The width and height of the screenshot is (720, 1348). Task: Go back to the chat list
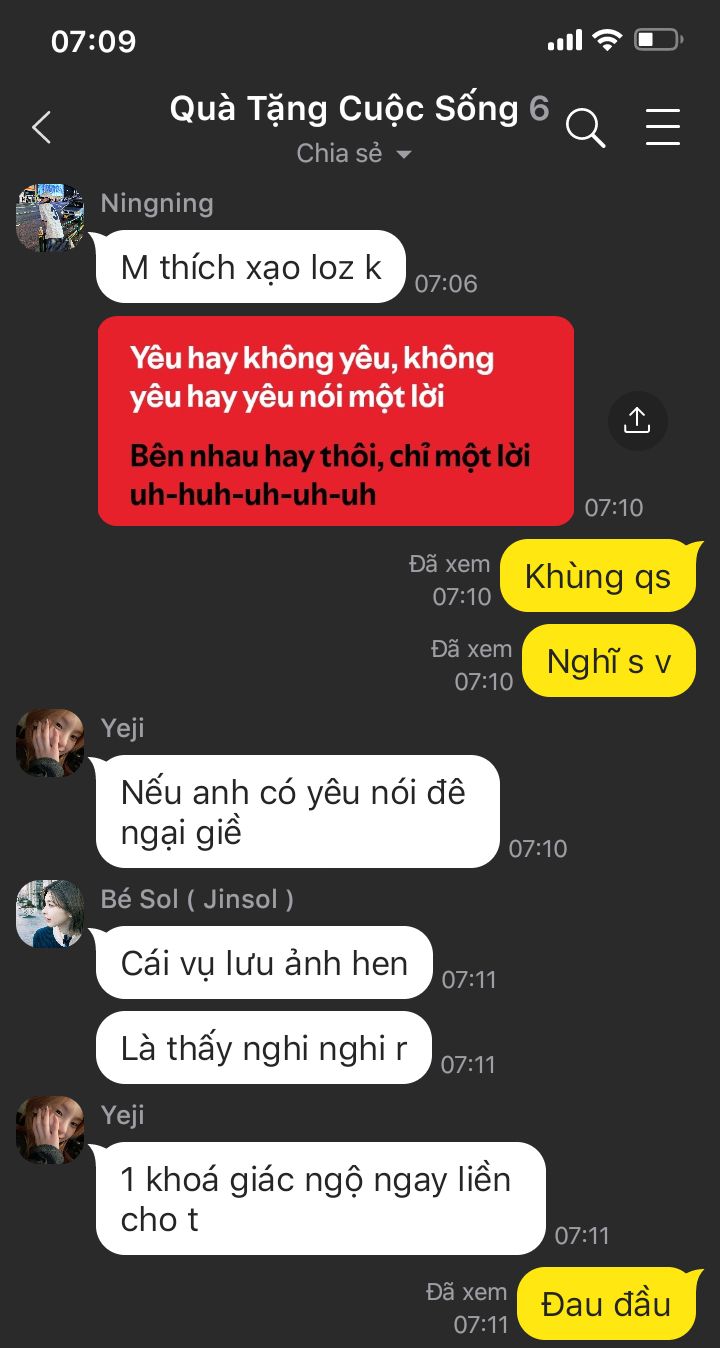(x=41, y=127)
